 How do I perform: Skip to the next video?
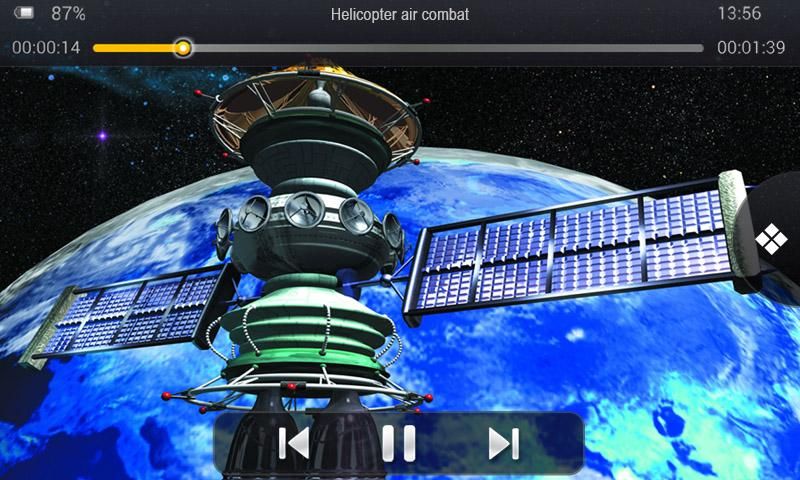point(503,443)
